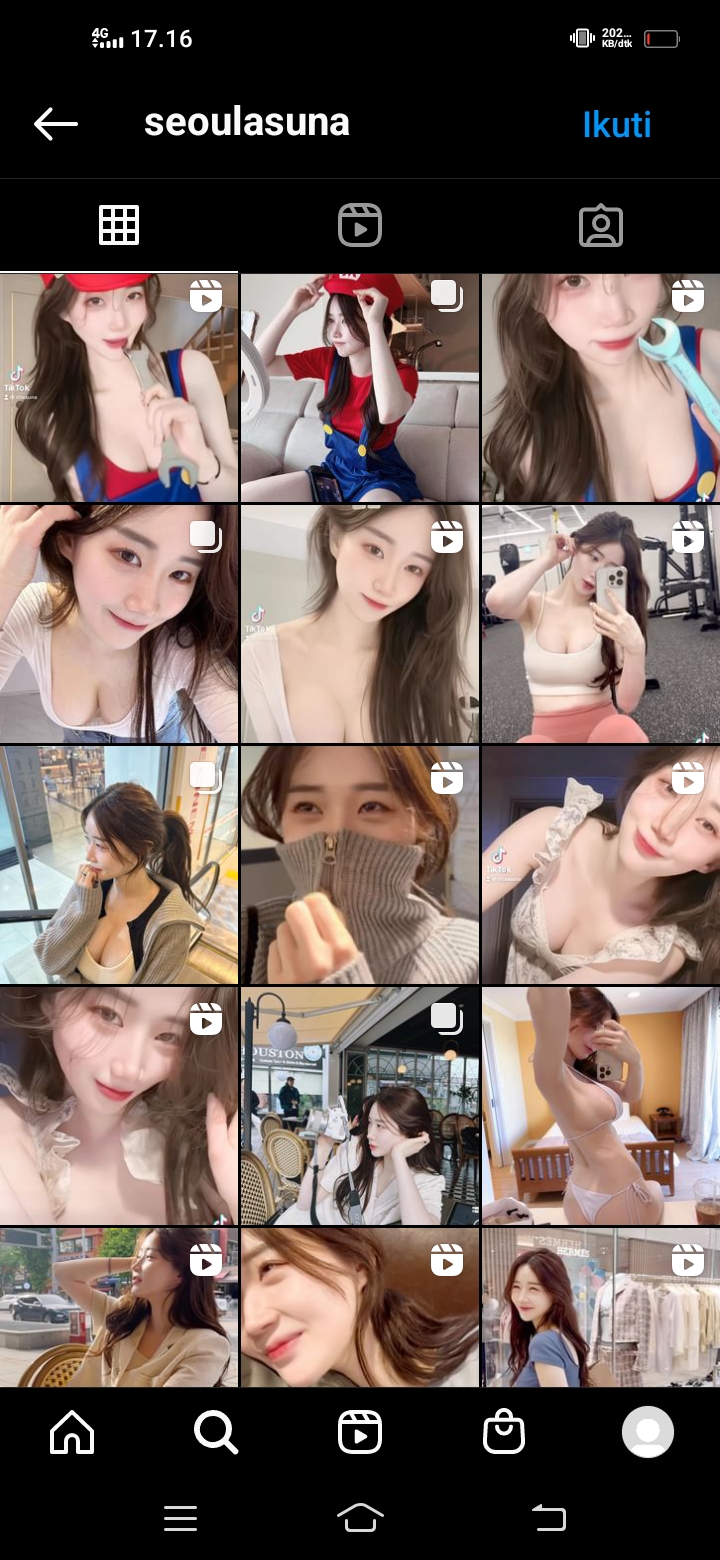This screenshot has width=720, height=1560.
Task: Open the reel with the gym mirror selfie
Action: (601, 624)
